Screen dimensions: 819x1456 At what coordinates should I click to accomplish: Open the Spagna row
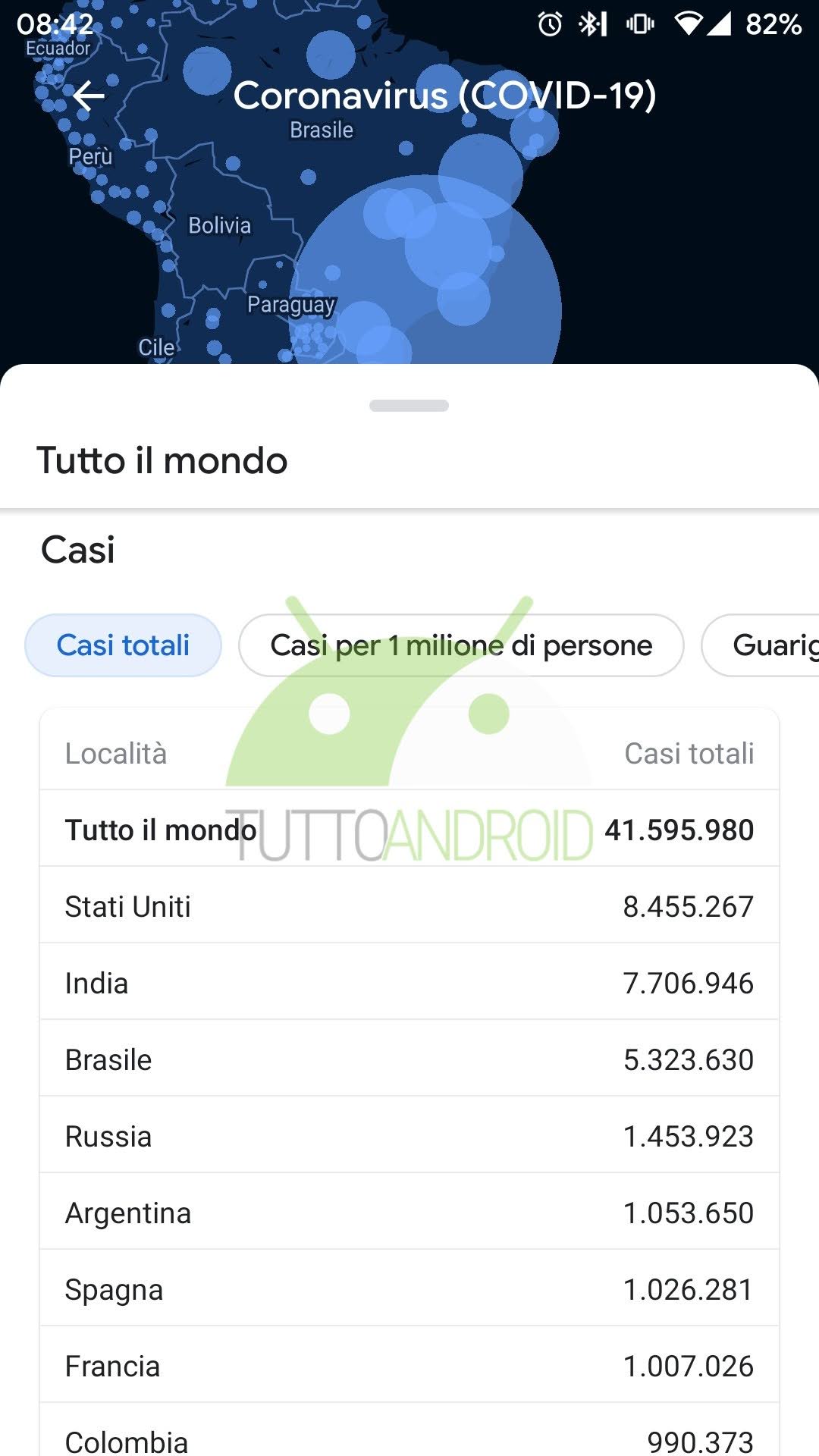pos(409,1288)
